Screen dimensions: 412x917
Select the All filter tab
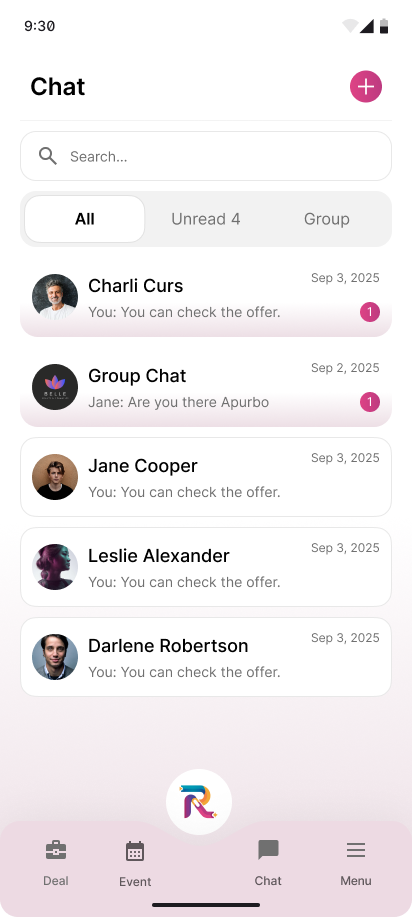coord(85,219)
